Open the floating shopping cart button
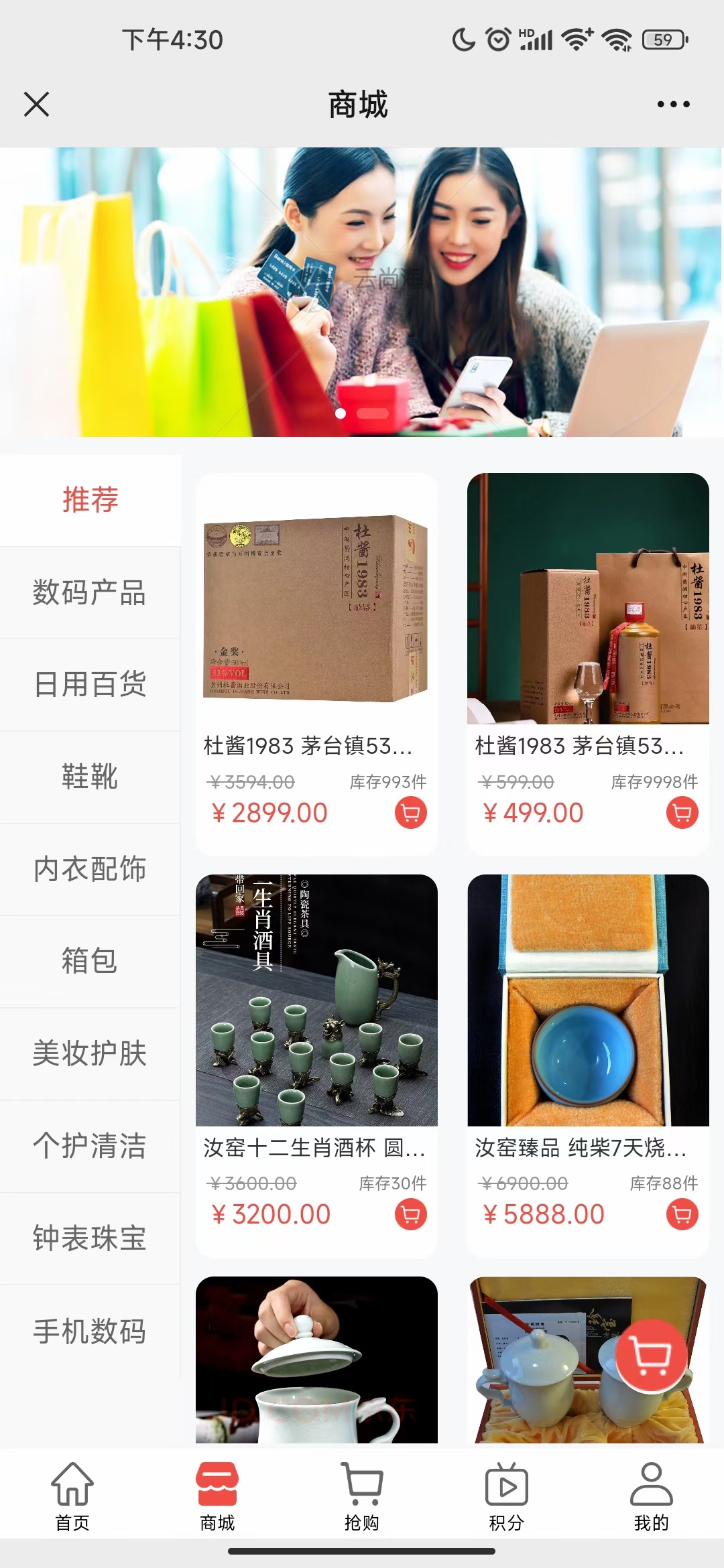 (651, 1356)
